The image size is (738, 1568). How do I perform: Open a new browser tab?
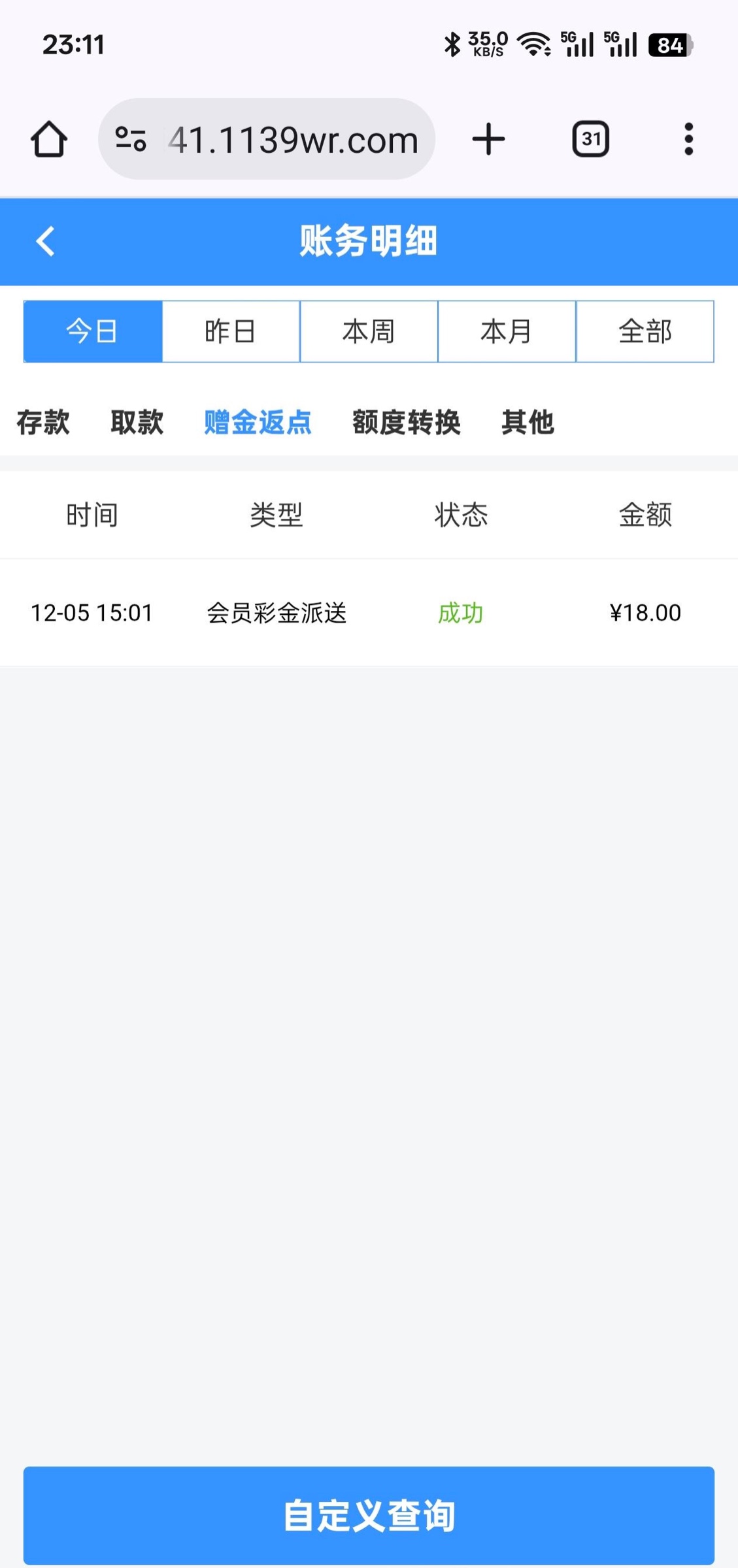[x=488, y=139]
